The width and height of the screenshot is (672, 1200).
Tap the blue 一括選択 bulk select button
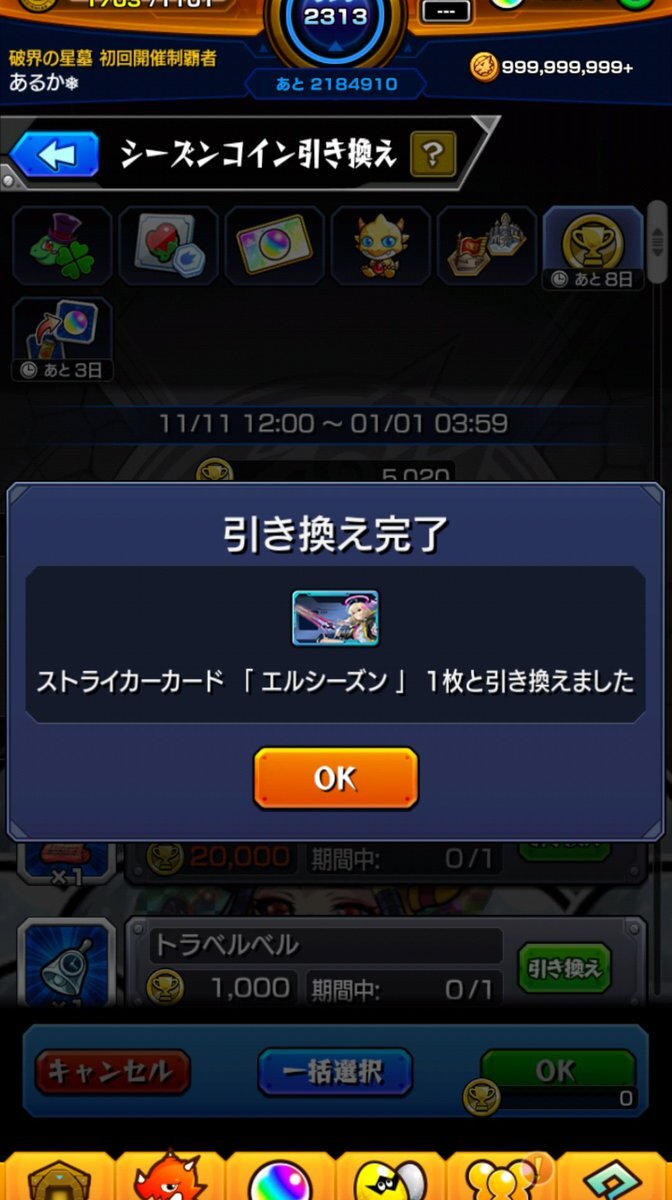click(x=334, y=1072)
